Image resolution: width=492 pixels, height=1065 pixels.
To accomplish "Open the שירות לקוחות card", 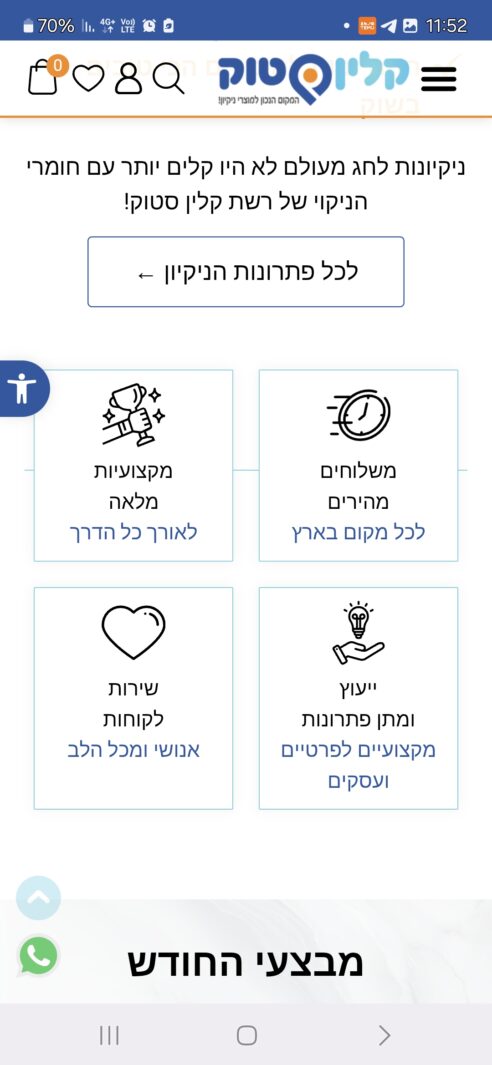I will 133,698.
